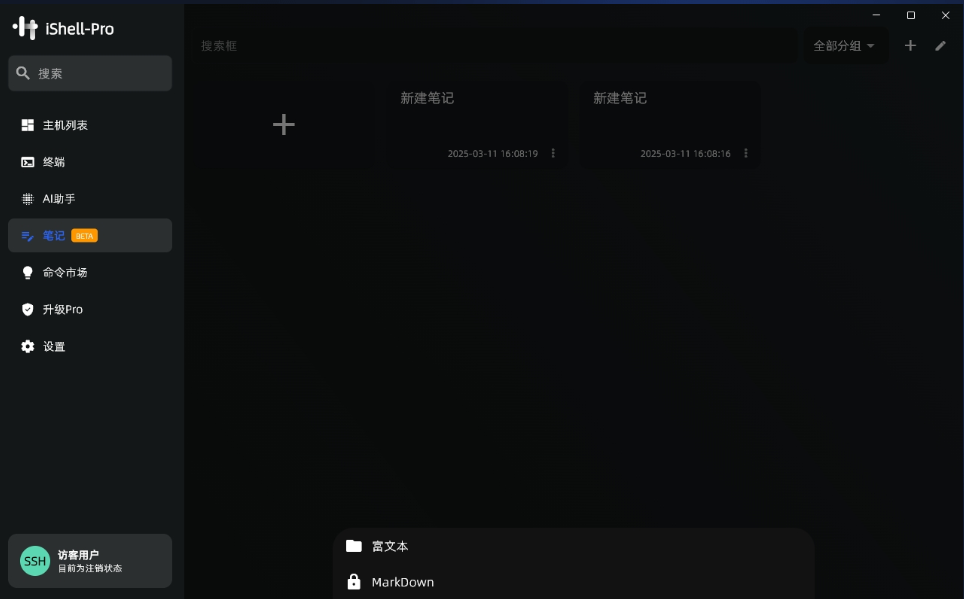The height and width of the screenshot is (599, 964).
Task: Choose 富文本 rich text option
Action: click(x=390, y=546)
